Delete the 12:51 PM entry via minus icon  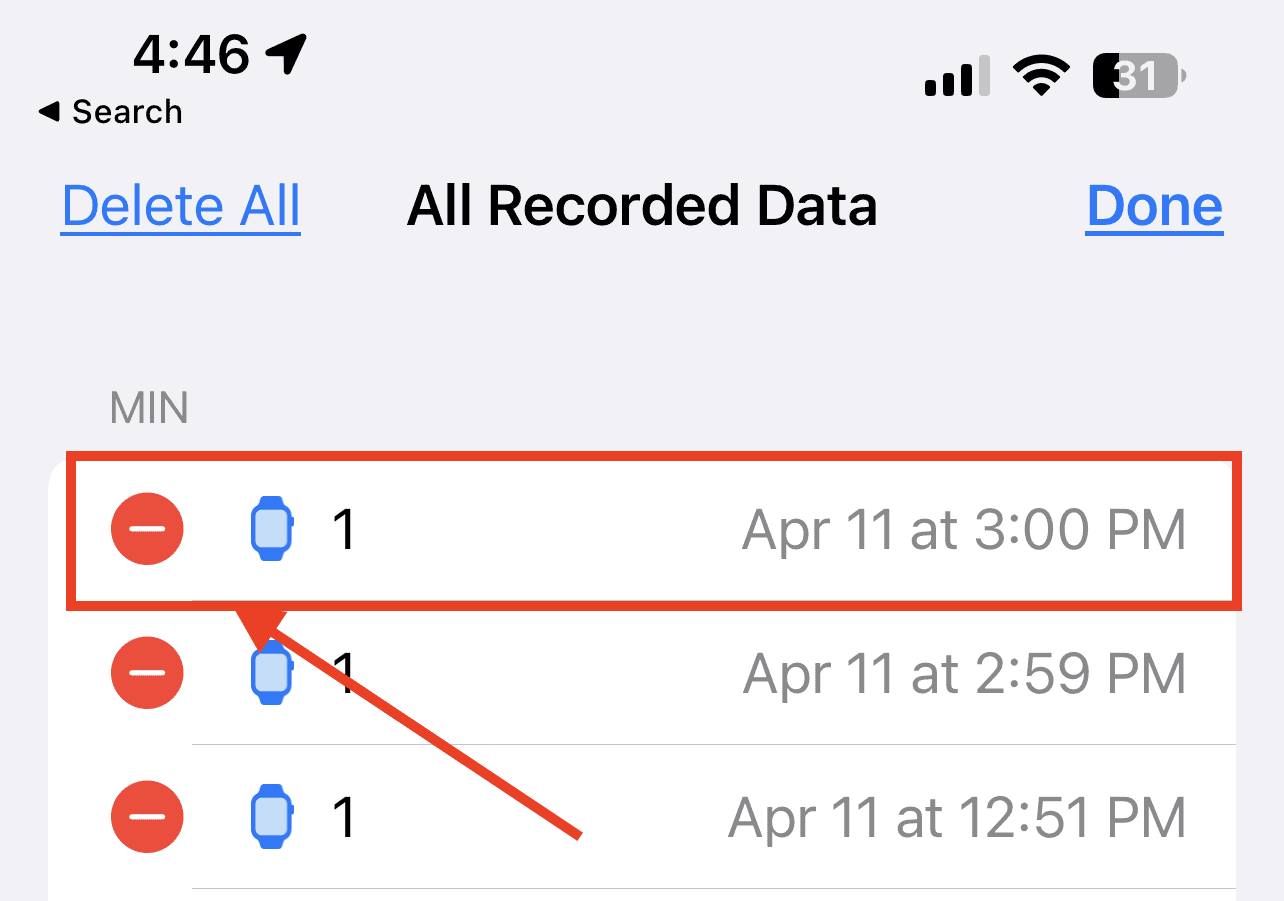point(147,817)
